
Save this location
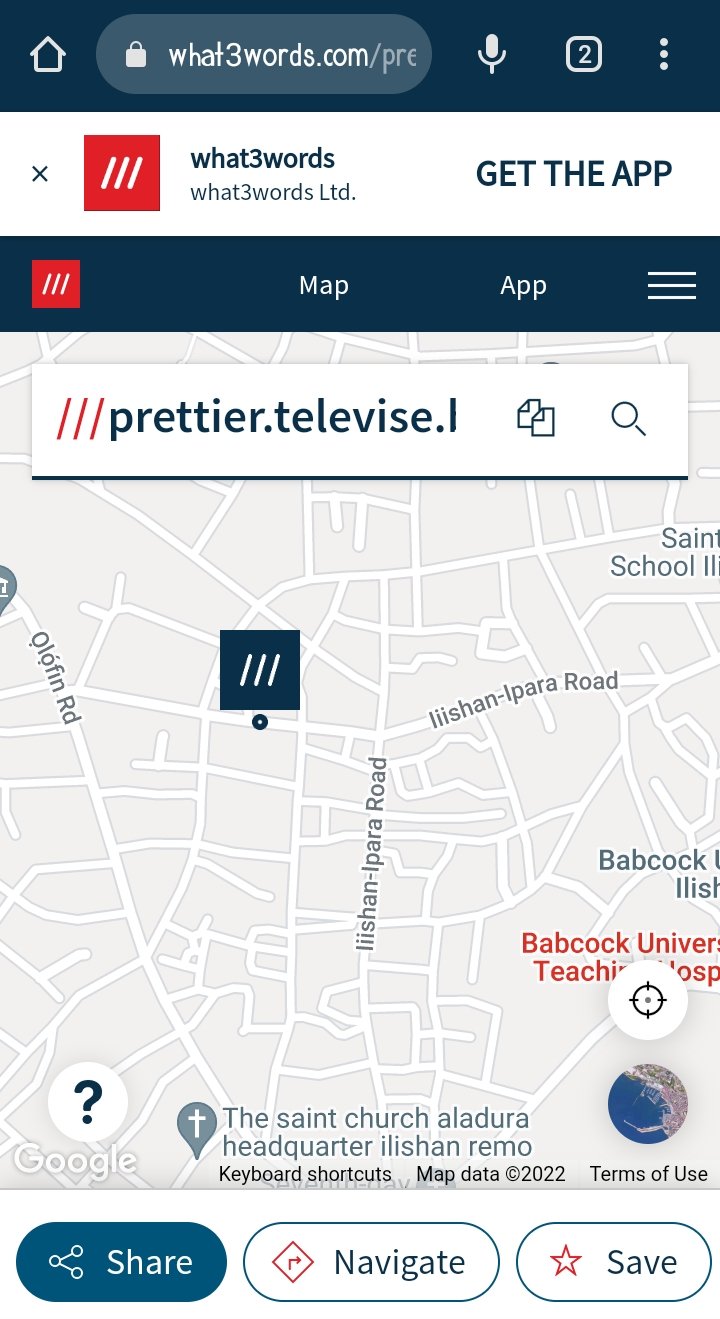613,1262
